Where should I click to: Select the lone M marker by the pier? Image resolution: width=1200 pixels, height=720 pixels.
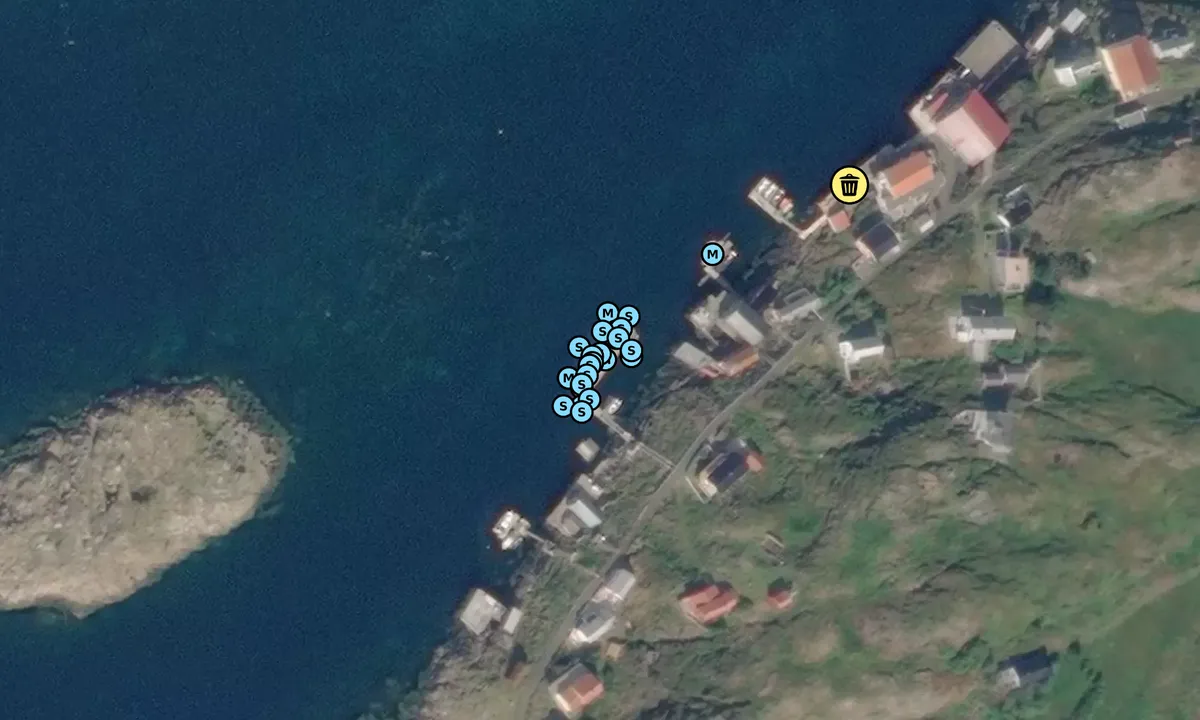[712, 255]
